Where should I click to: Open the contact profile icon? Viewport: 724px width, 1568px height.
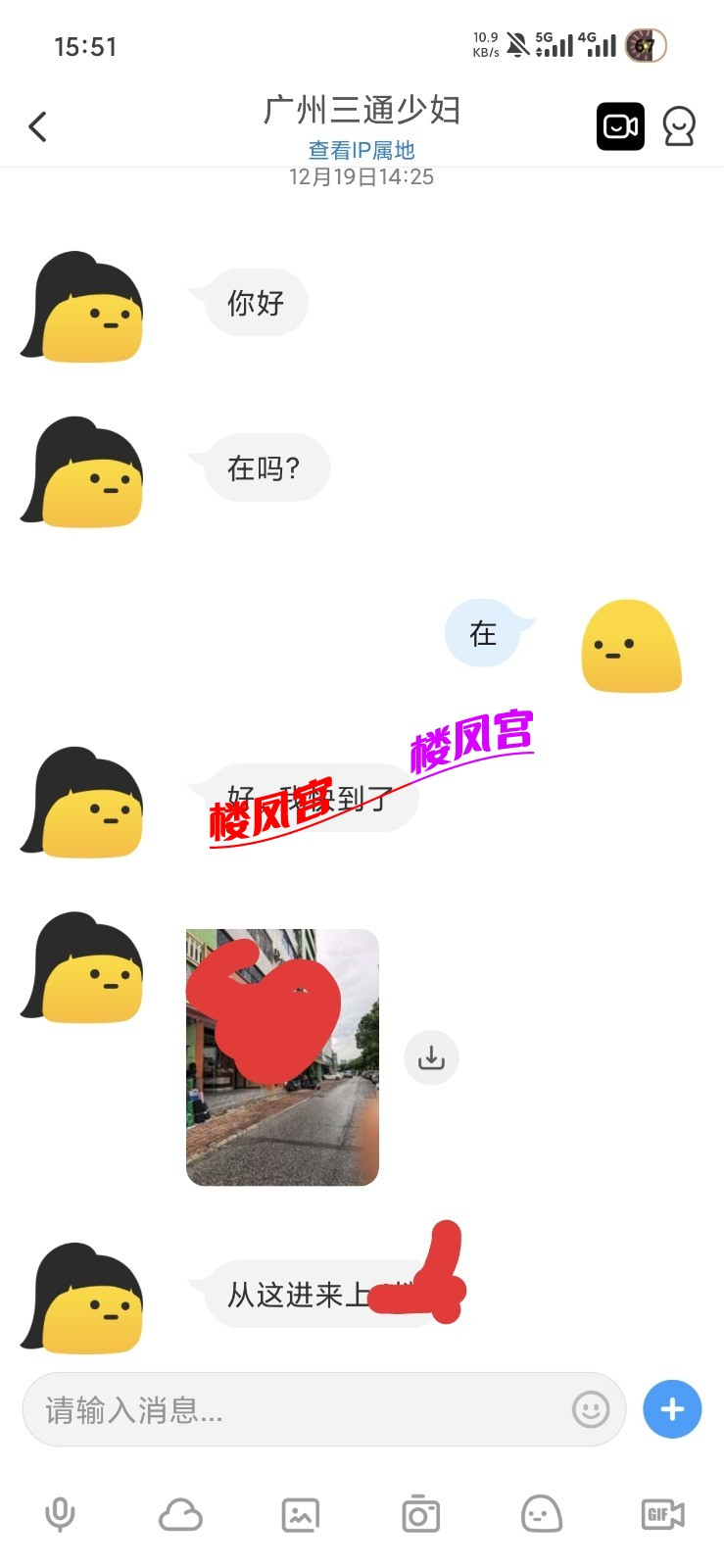(x=679, y=126)
